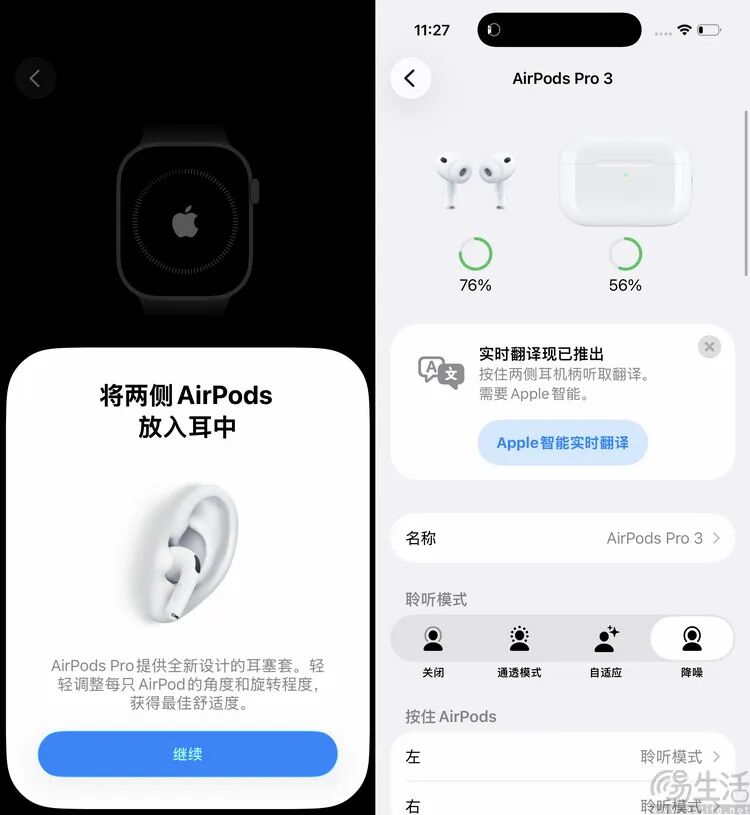This screenshot has width=750, height=815.
Task: Dismiss the 实时翻译 card with the X
Action: tap(709, 347)
